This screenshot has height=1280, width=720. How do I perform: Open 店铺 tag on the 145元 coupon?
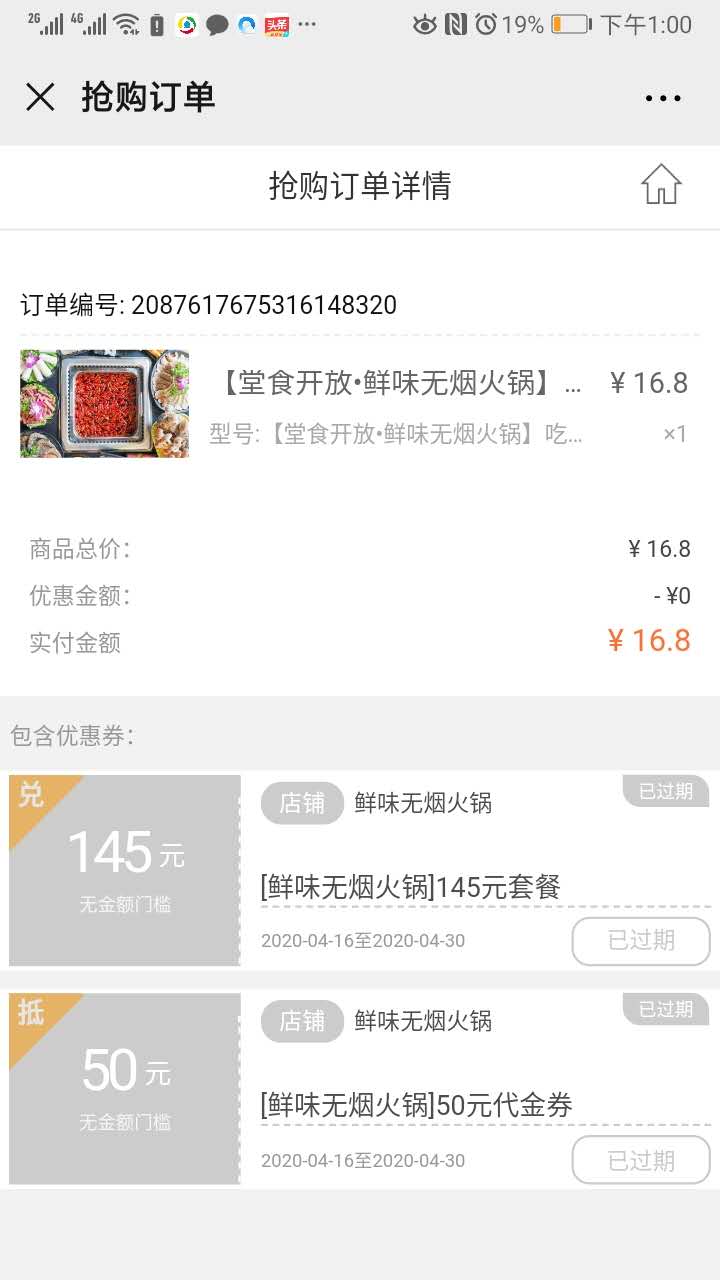coord(302,803)
